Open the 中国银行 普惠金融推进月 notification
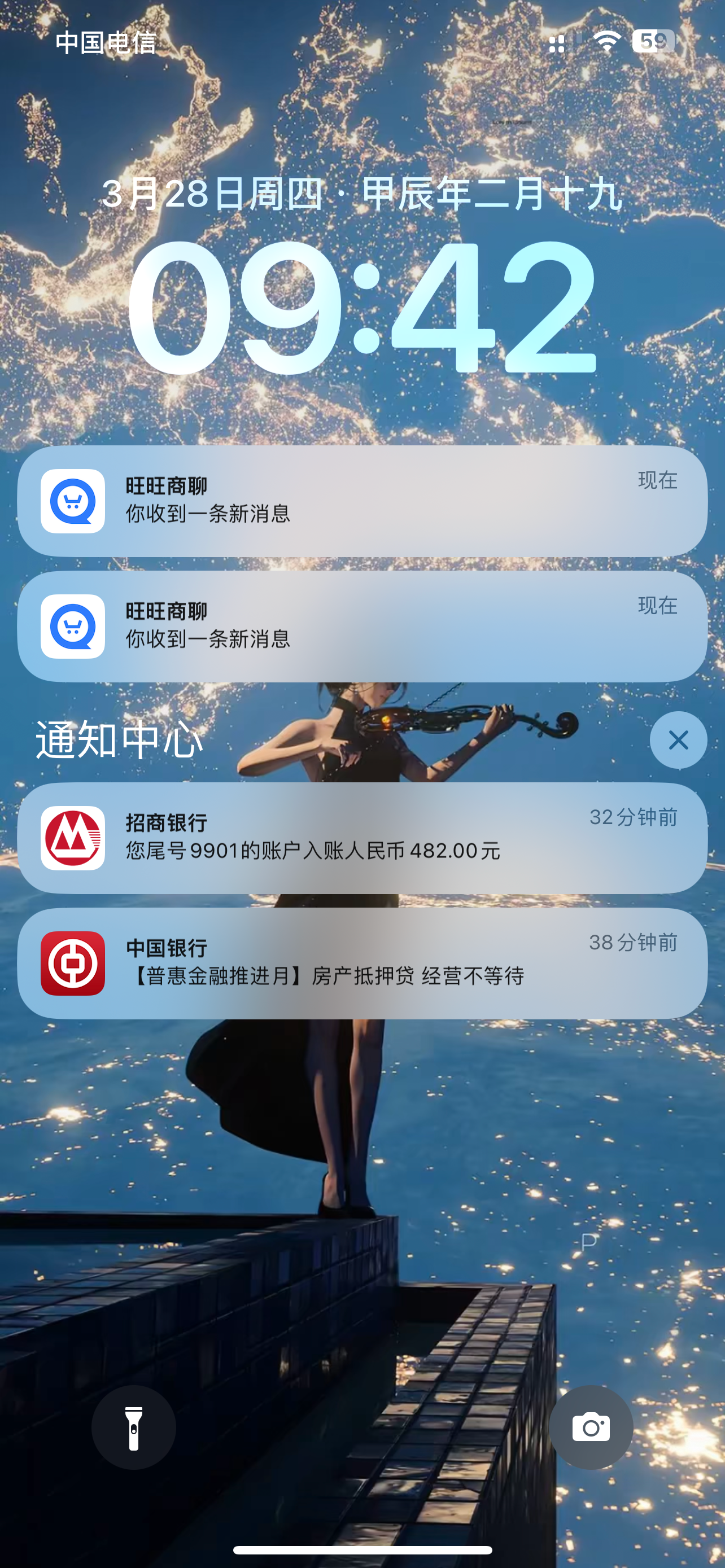 [x=362, y=963]
